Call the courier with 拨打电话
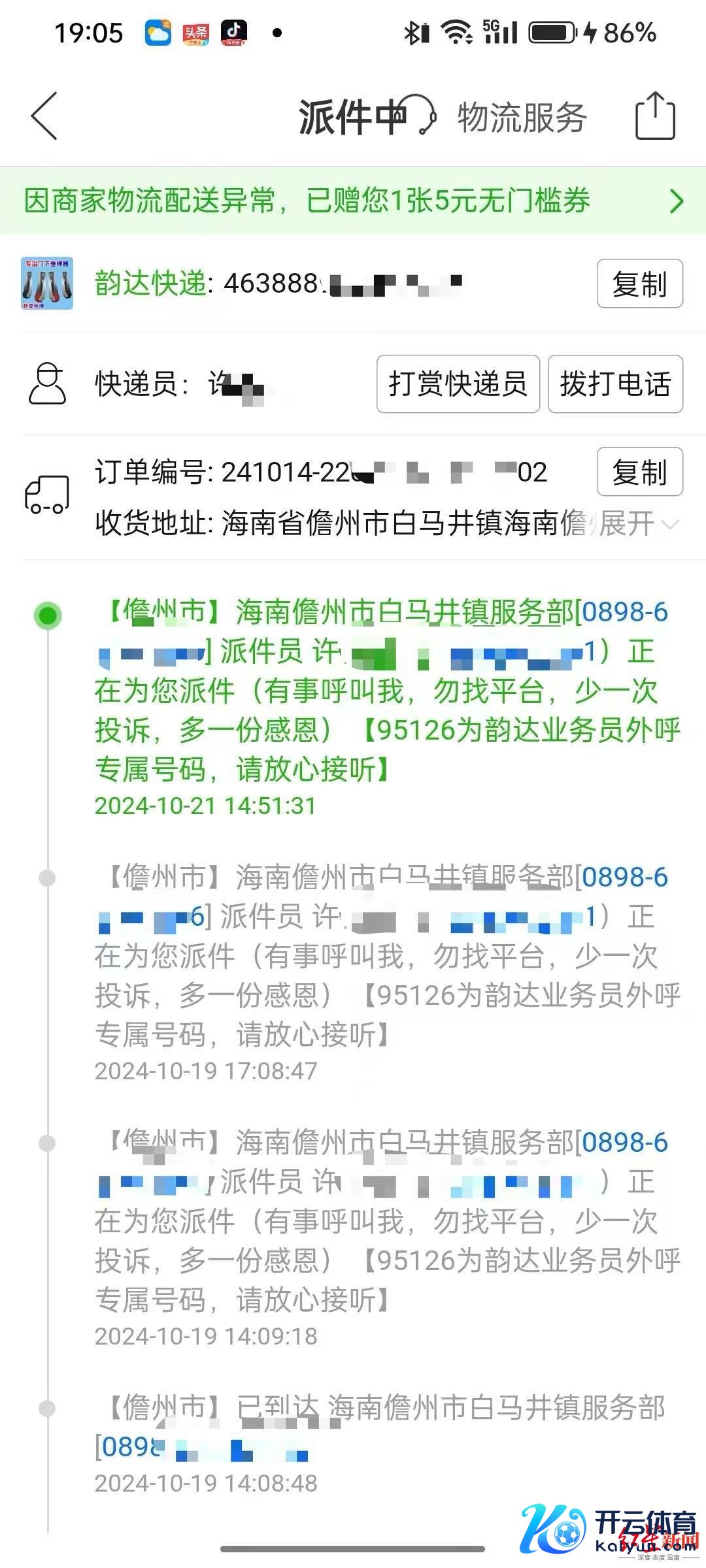The image size is (706, 1568). pos(615,384)
